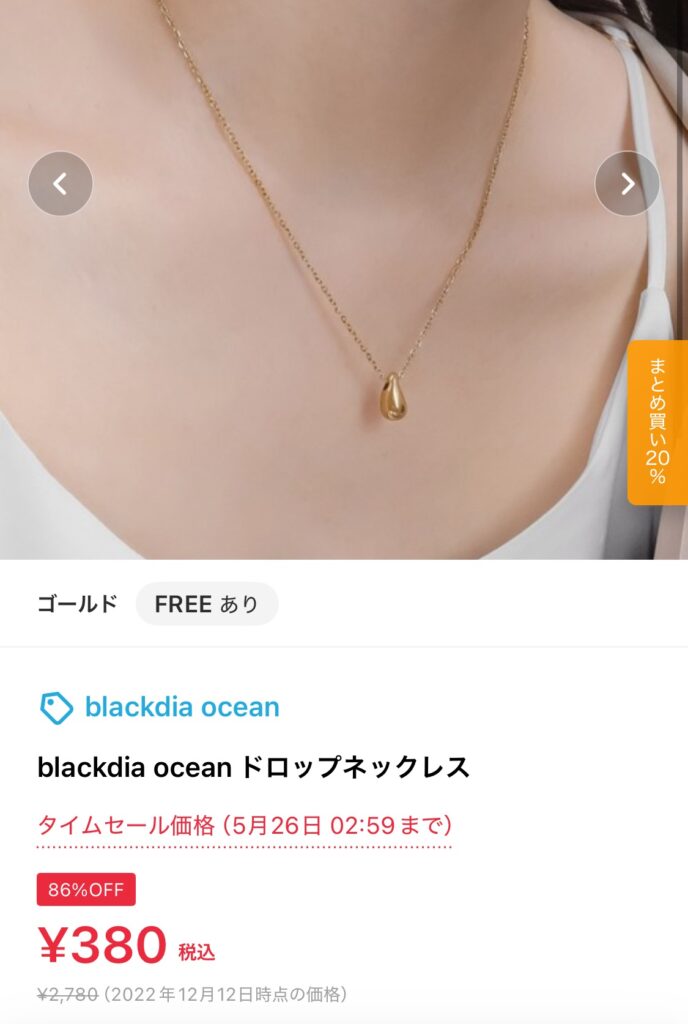
Task: Open the まとめ買い20% side banner
Action: [x=657, y=422]
